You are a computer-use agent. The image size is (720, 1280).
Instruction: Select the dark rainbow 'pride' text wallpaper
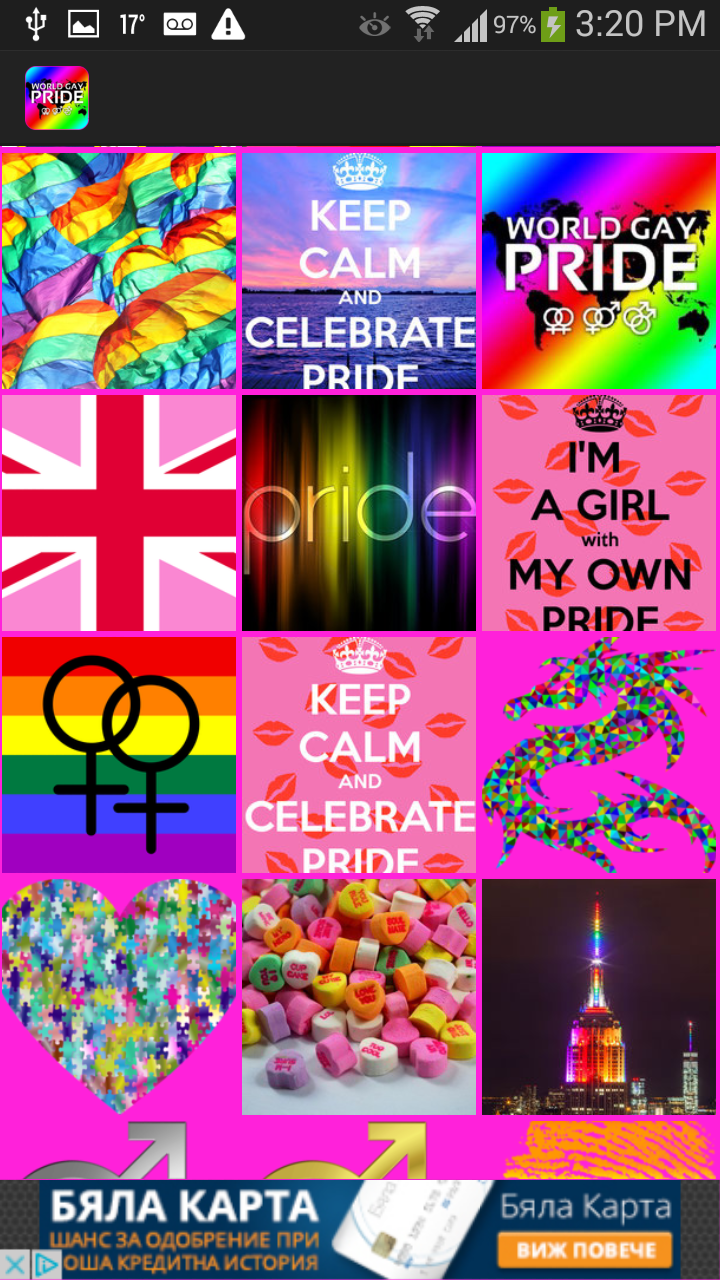click(359, 513)
